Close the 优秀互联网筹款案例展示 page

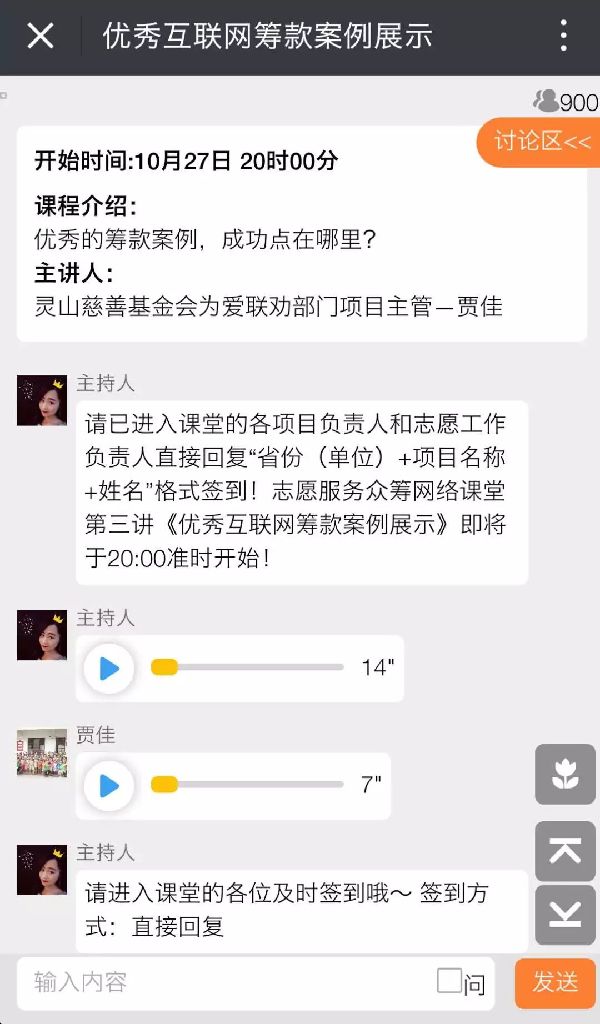40,37
